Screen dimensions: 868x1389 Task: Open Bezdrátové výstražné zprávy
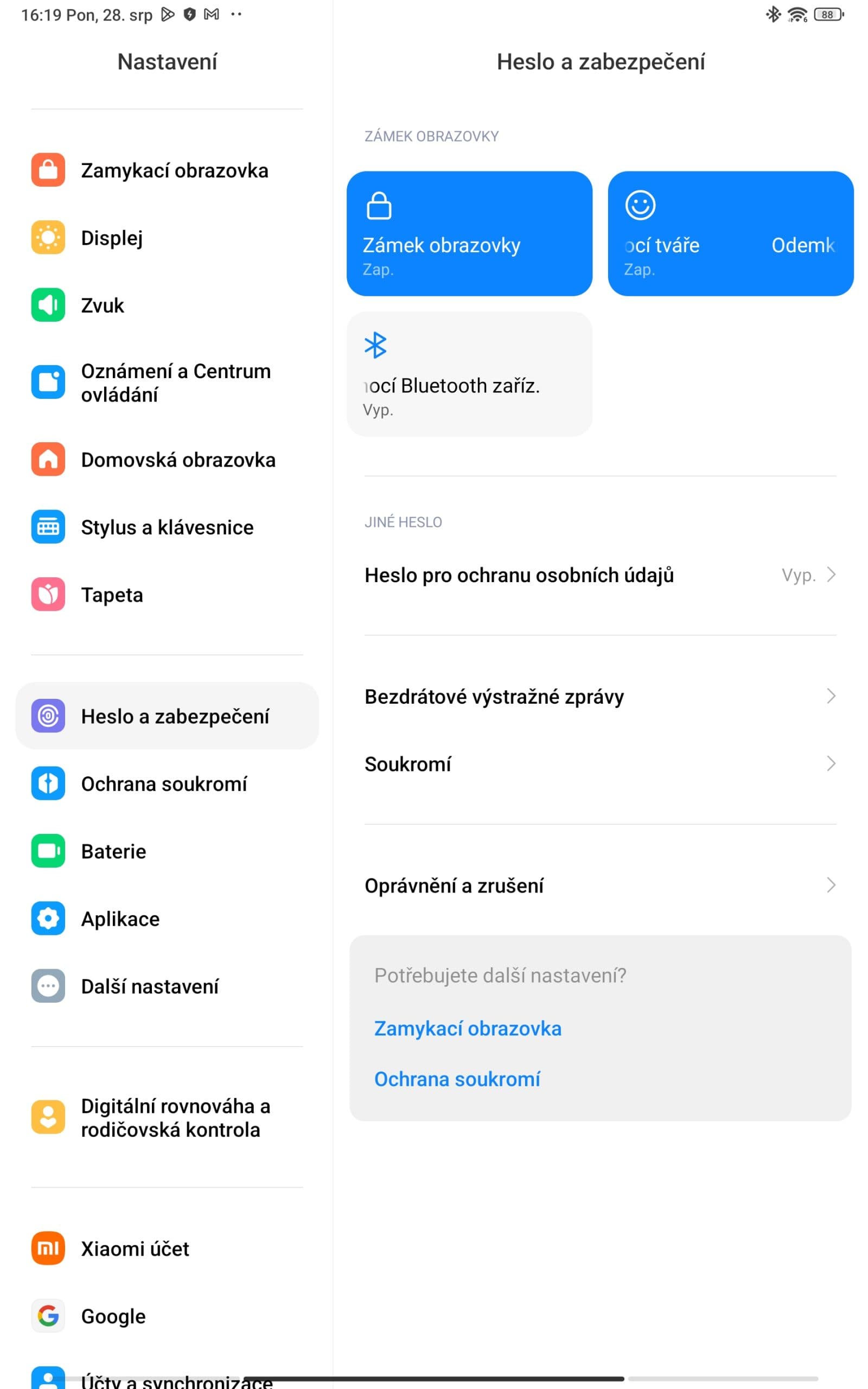click(600, 696)
